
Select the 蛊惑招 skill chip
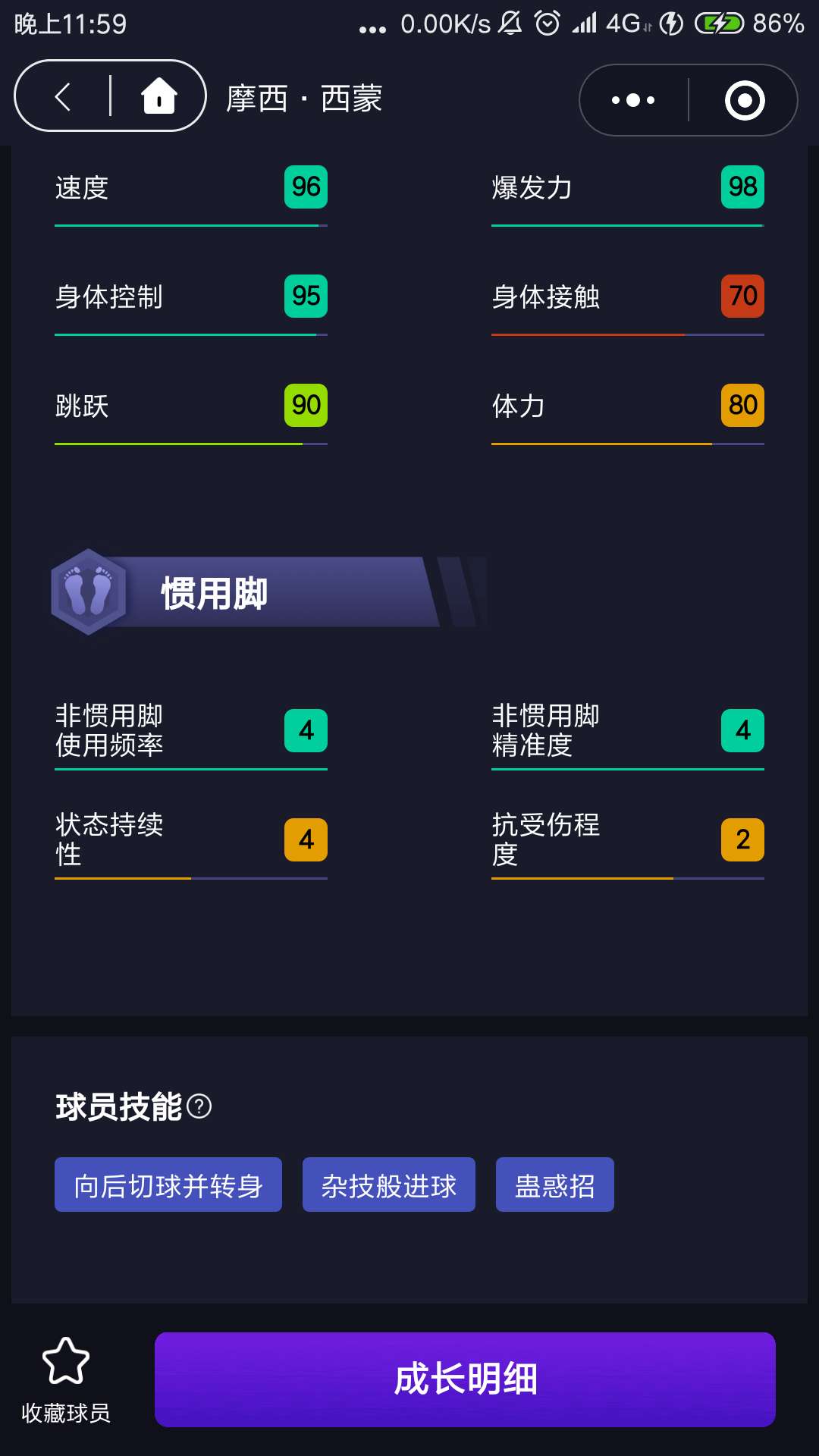tap(554, 1185)
